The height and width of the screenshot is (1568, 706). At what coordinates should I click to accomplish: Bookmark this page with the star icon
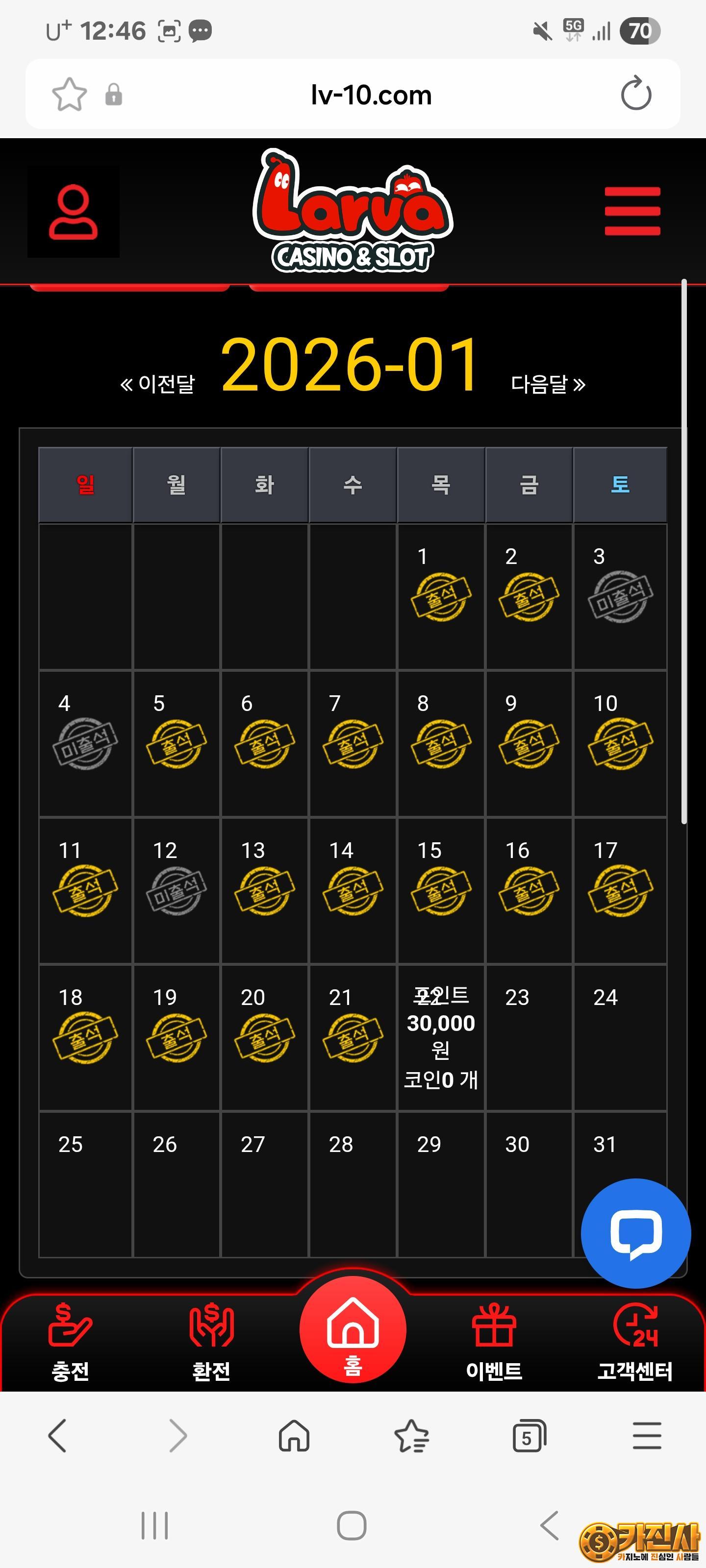[70, 95]
